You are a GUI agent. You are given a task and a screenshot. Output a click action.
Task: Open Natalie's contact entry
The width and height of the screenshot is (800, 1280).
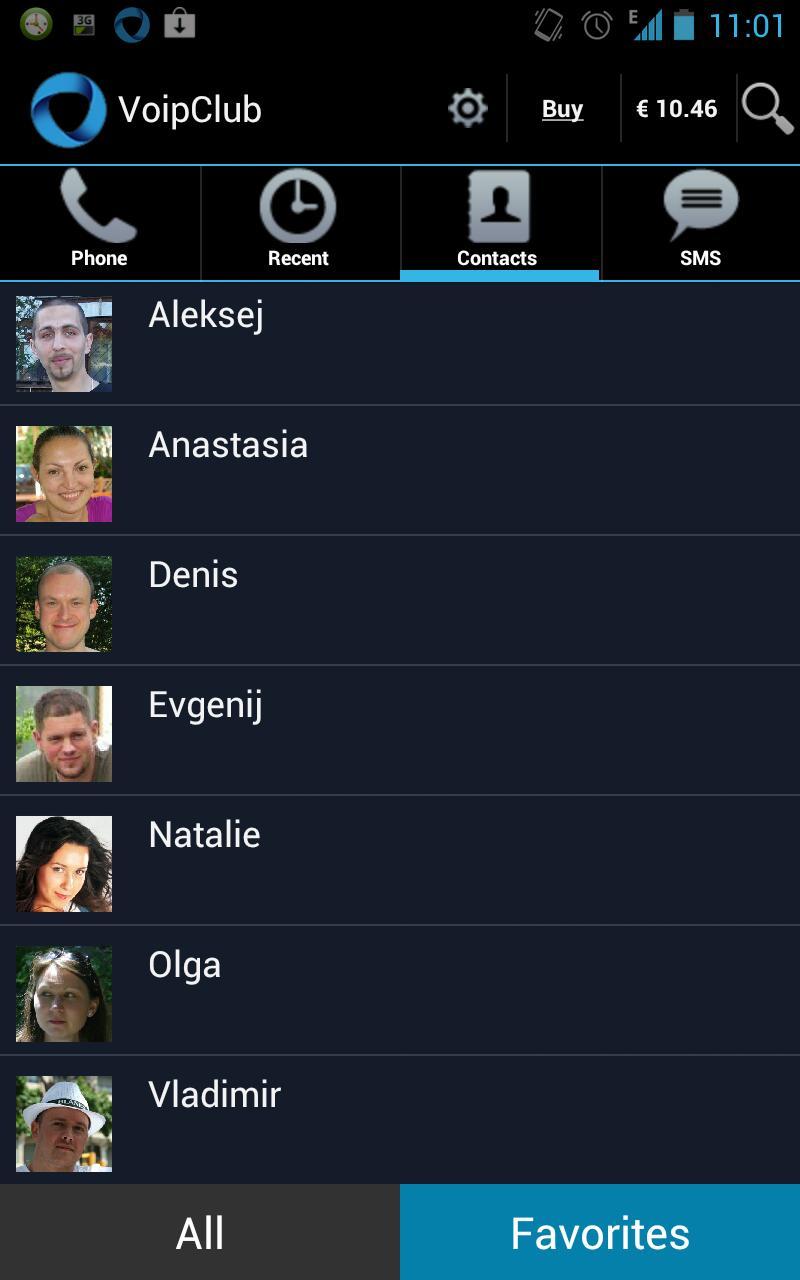(x=400, y=863)
